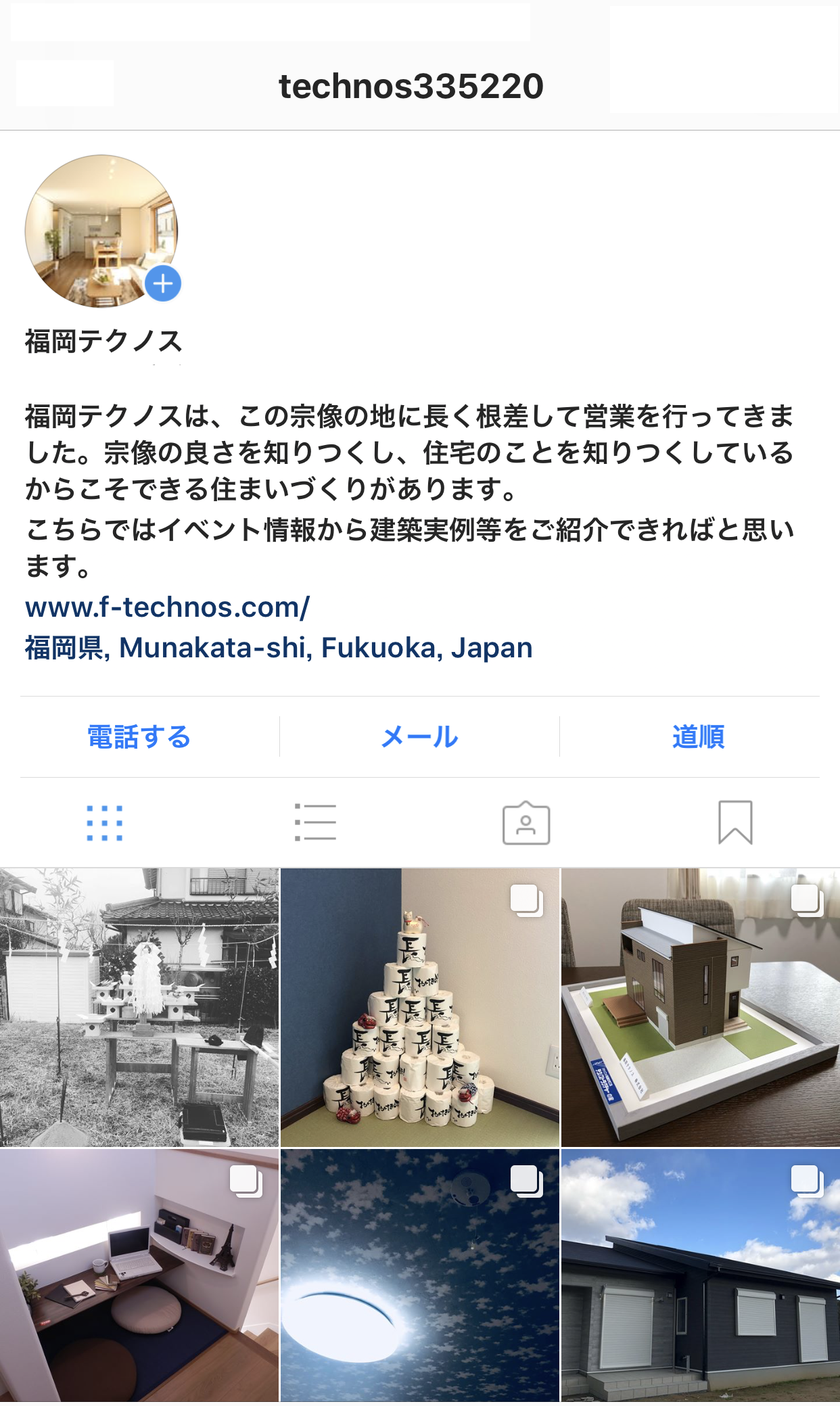Tap the 電話する call button
The height and width of the screenshot is (1406, 840).
pyautogui.click(x=139, y=736)
